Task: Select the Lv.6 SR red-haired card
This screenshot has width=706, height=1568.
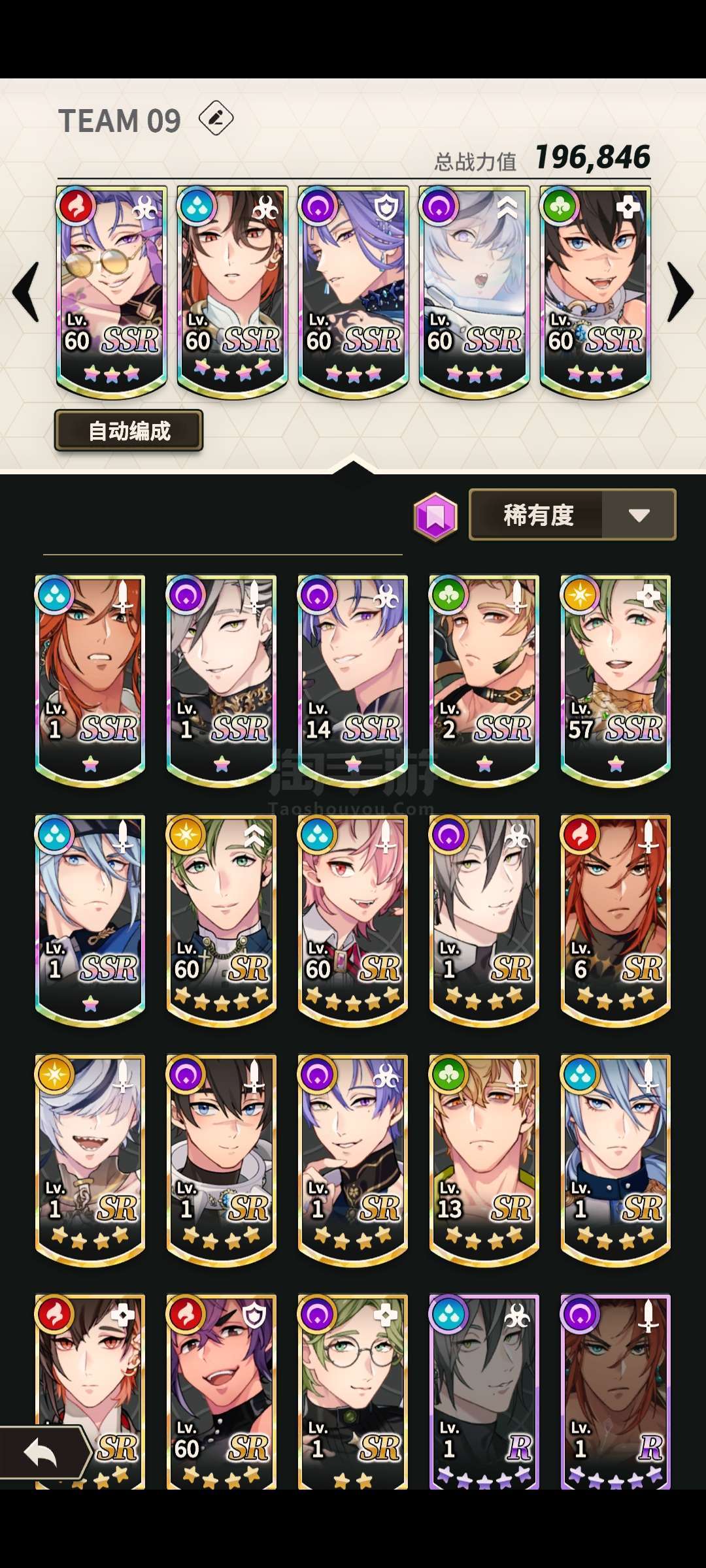Action: pos(616,920)
